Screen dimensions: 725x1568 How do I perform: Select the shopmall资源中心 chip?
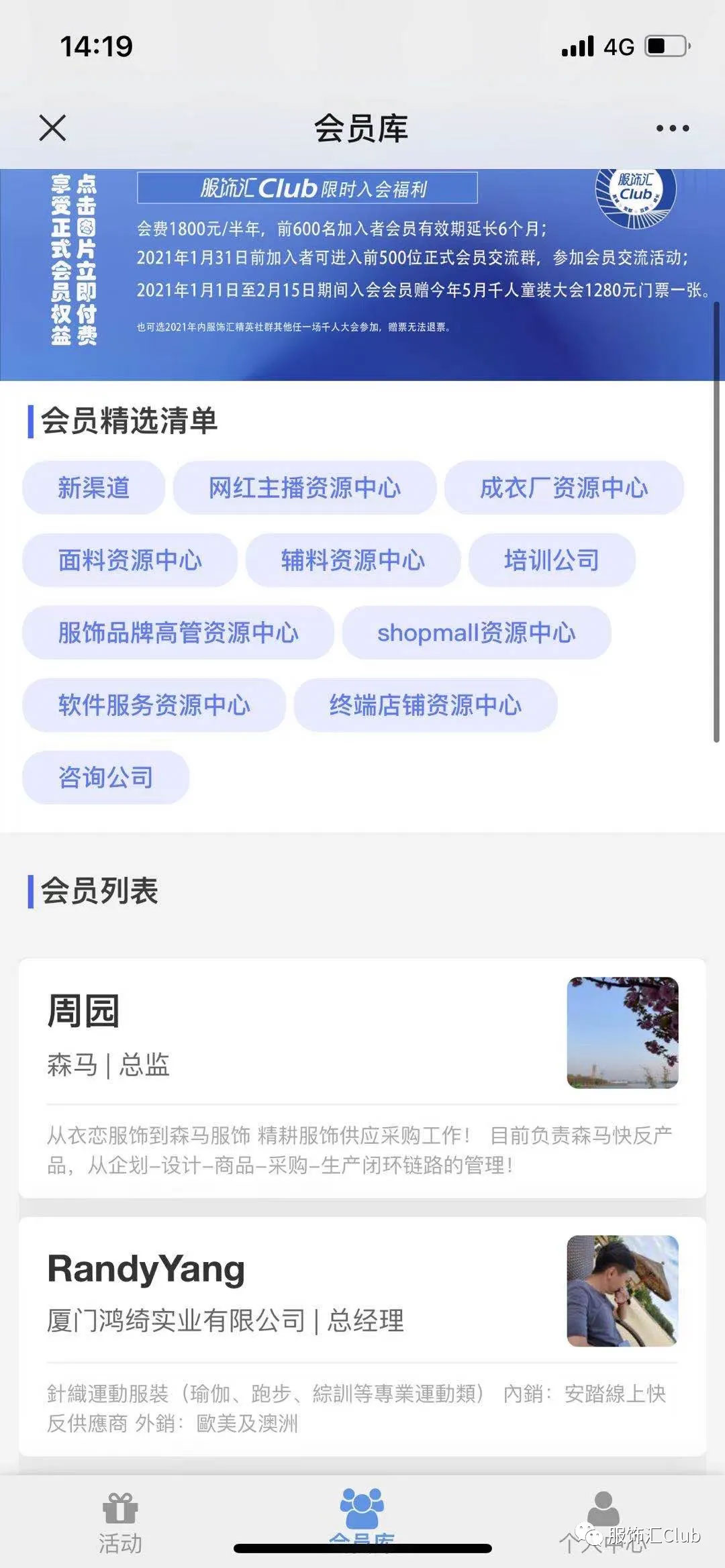click(476, 633)
